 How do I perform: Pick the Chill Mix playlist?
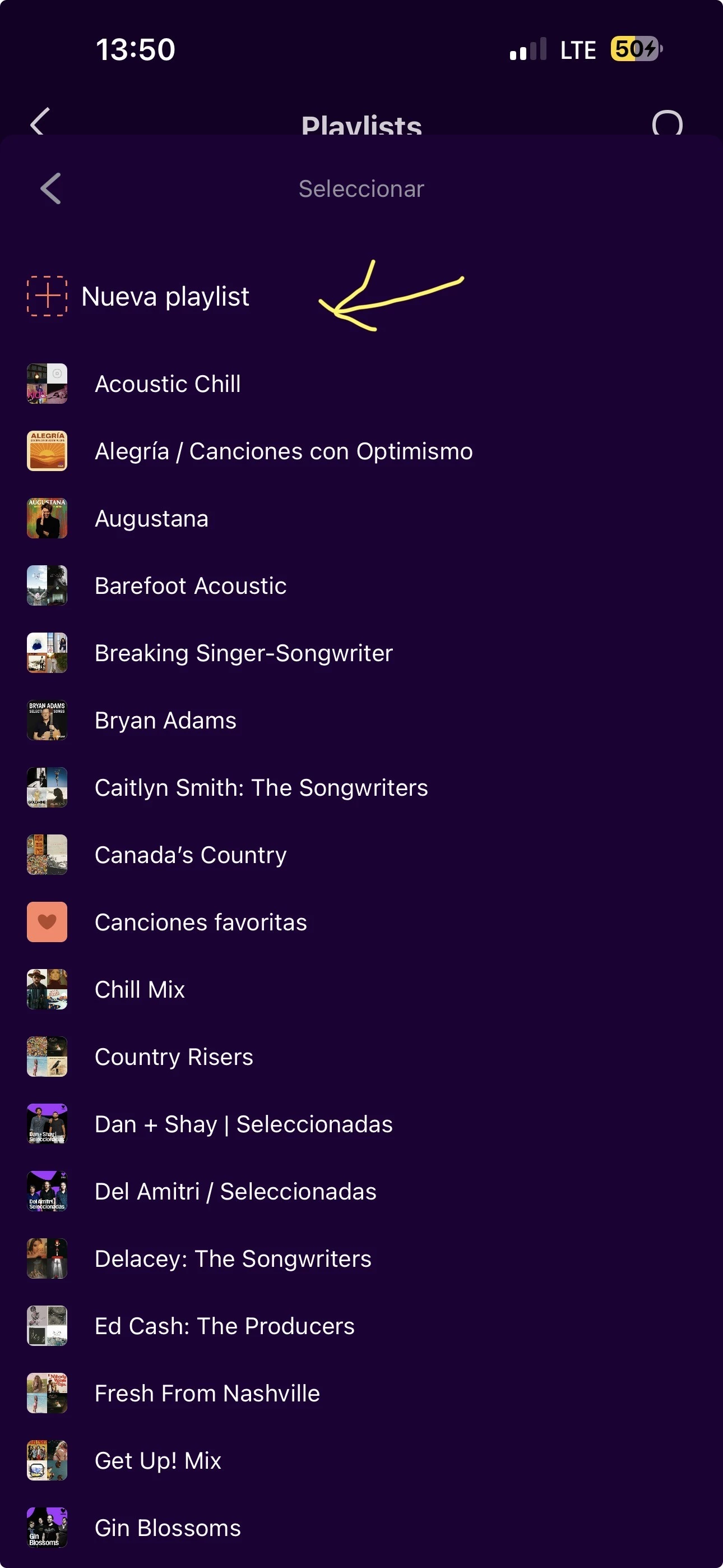(140, 990)
